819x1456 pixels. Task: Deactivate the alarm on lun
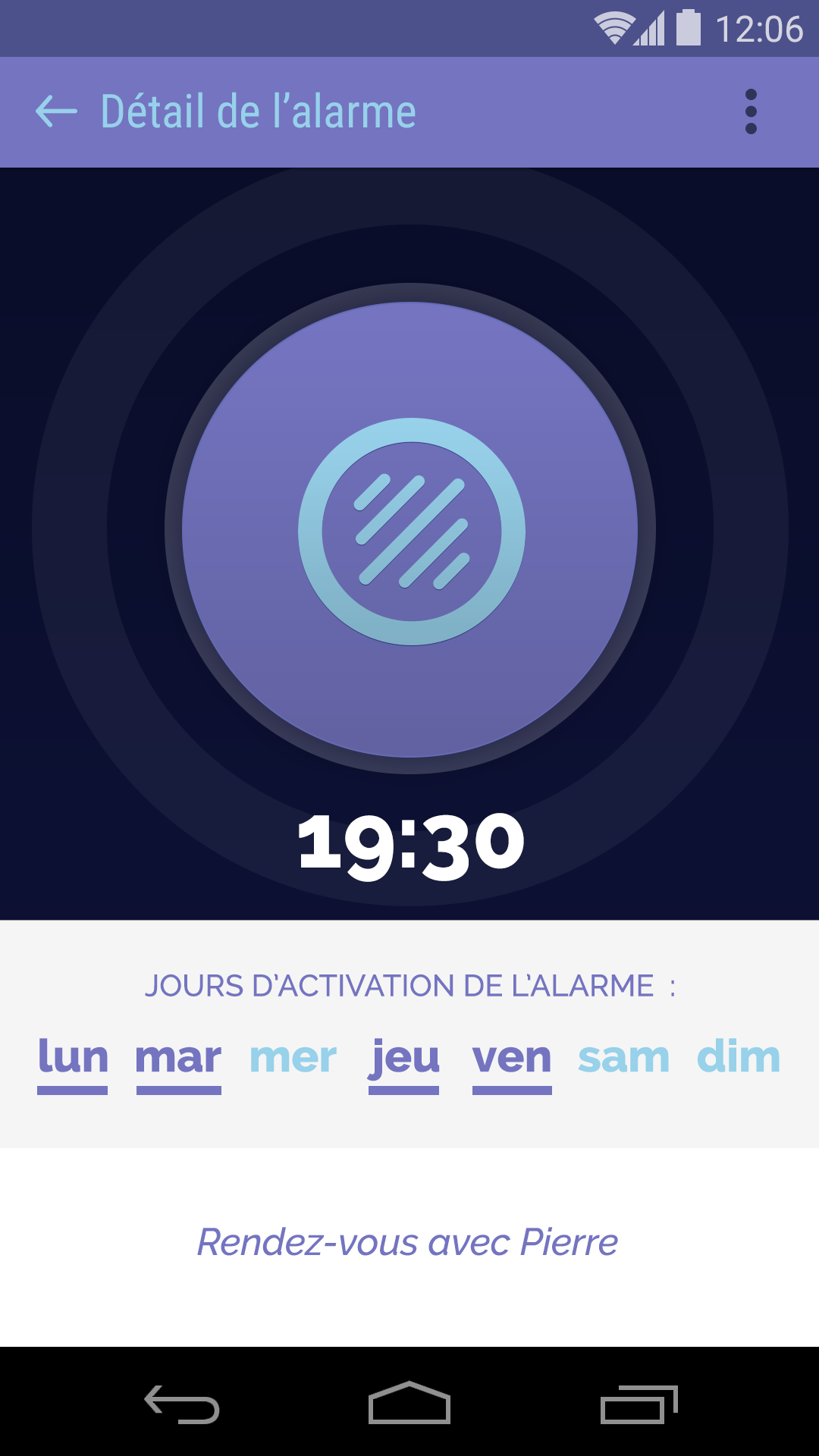73,1062
